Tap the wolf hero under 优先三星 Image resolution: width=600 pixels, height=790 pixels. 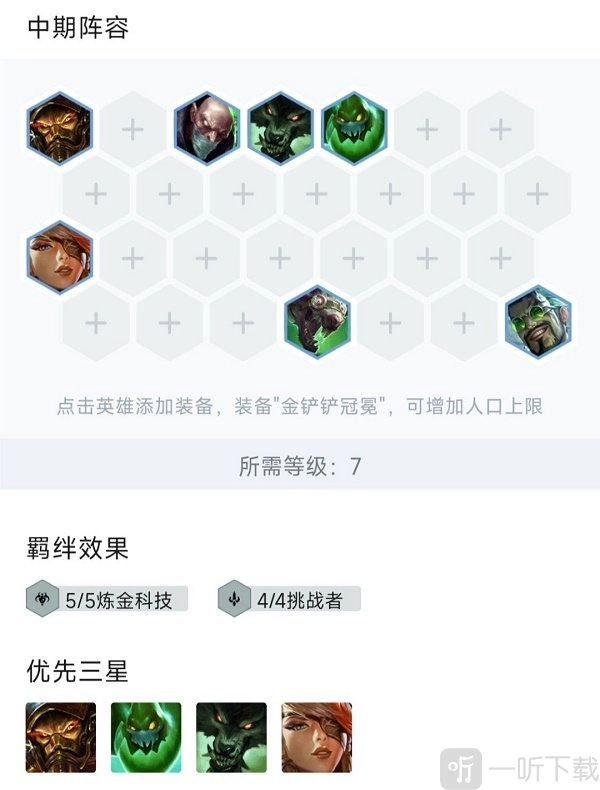tap(231, 737)
